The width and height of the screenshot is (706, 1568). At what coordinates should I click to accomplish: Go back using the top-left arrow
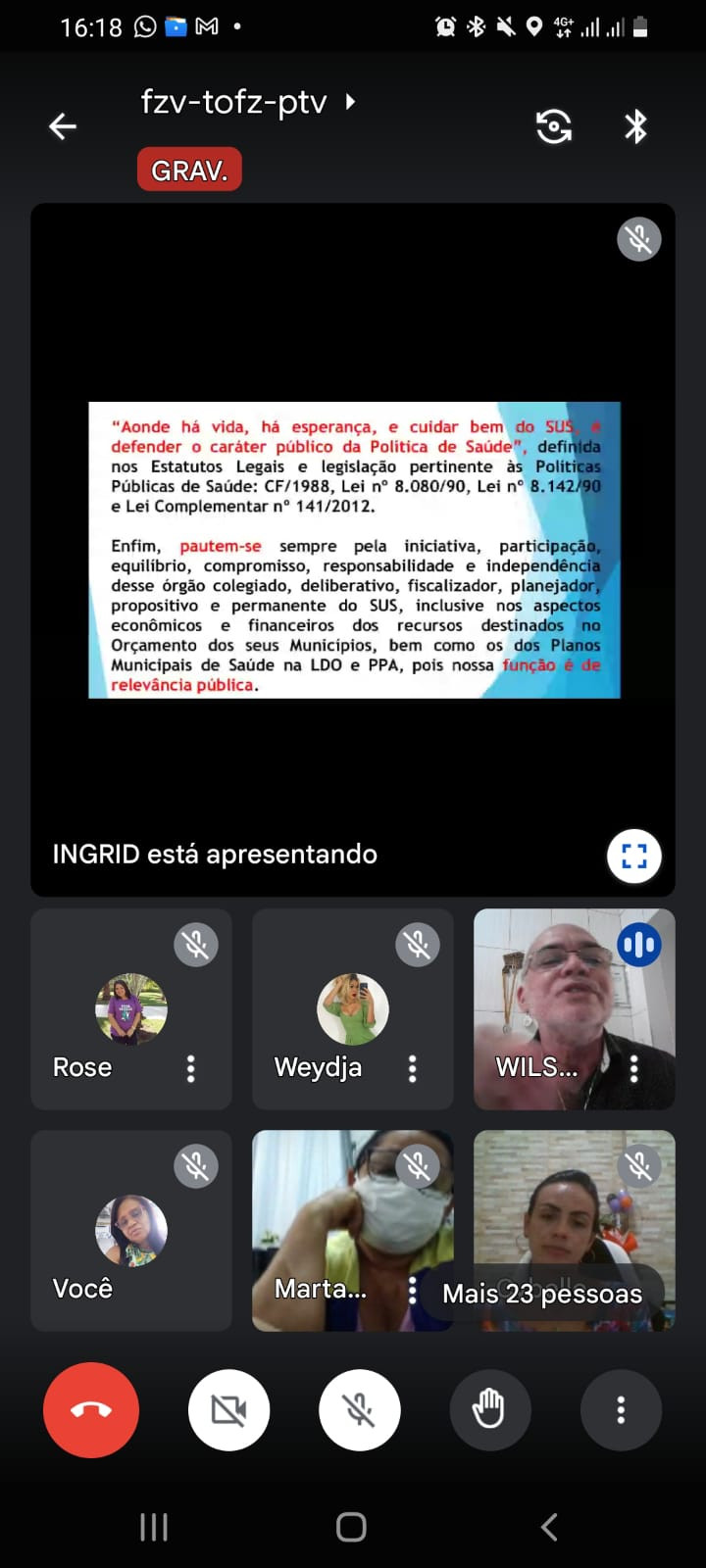(63, 126)
